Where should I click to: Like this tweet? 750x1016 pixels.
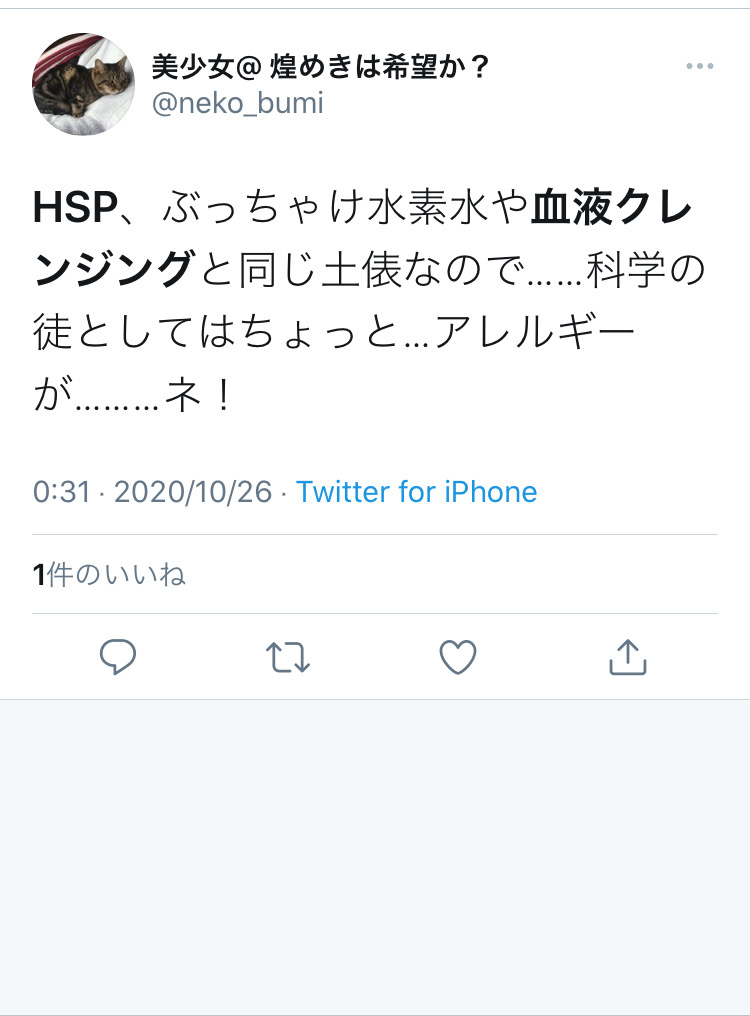[x=458, y=657]
